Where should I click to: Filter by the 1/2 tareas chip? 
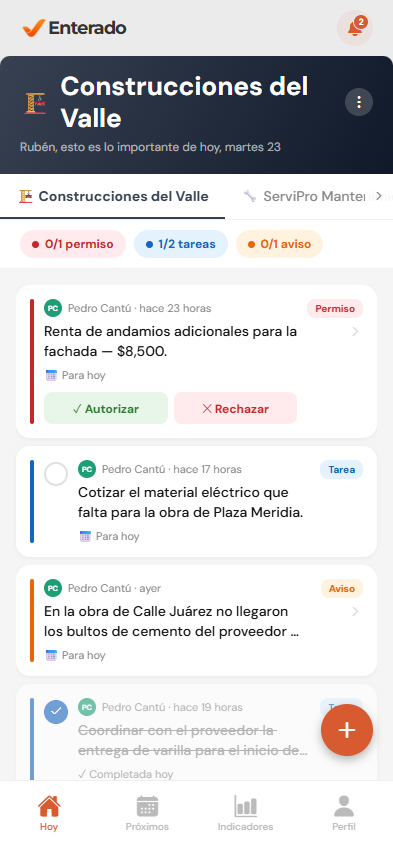pyautogui.click(x=181, y=244)
